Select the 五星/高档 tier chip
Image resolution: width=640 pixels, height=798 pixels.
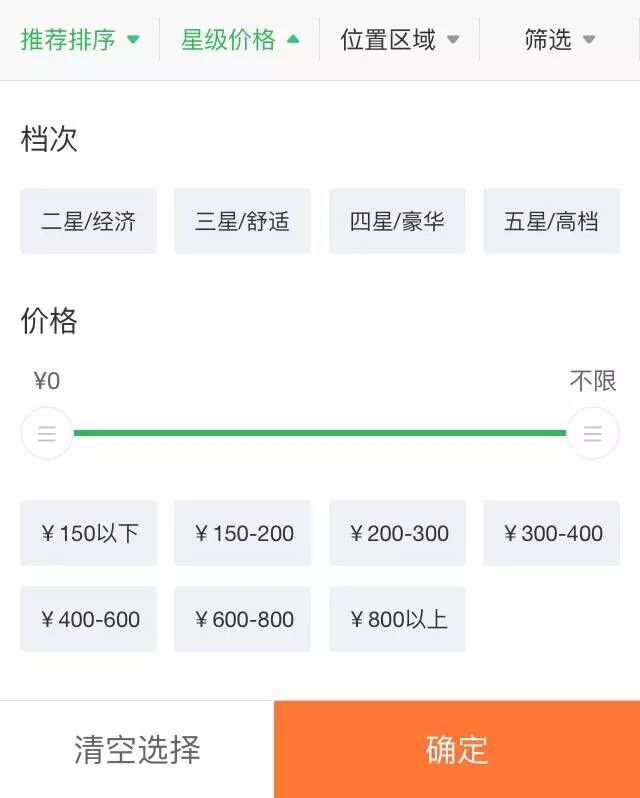(551, 221)
